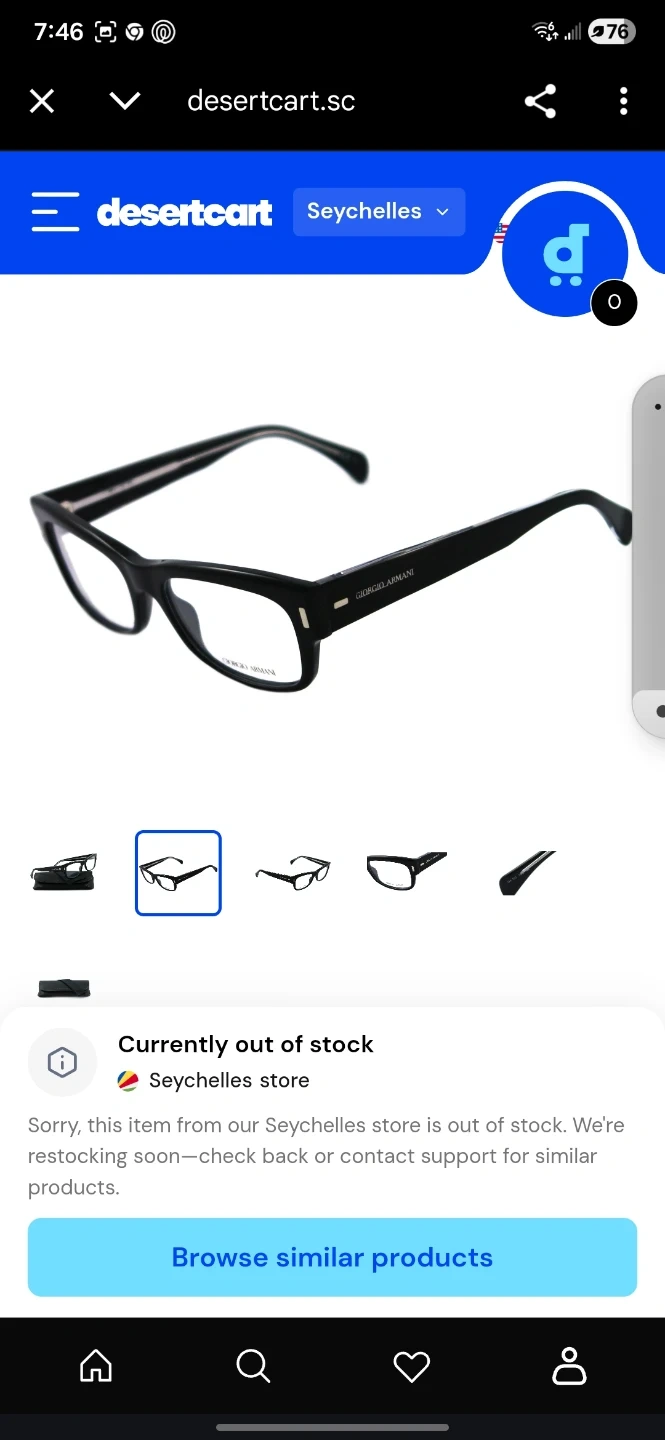
Task: Tap Browse similar products
Action: click(332, 1257)
